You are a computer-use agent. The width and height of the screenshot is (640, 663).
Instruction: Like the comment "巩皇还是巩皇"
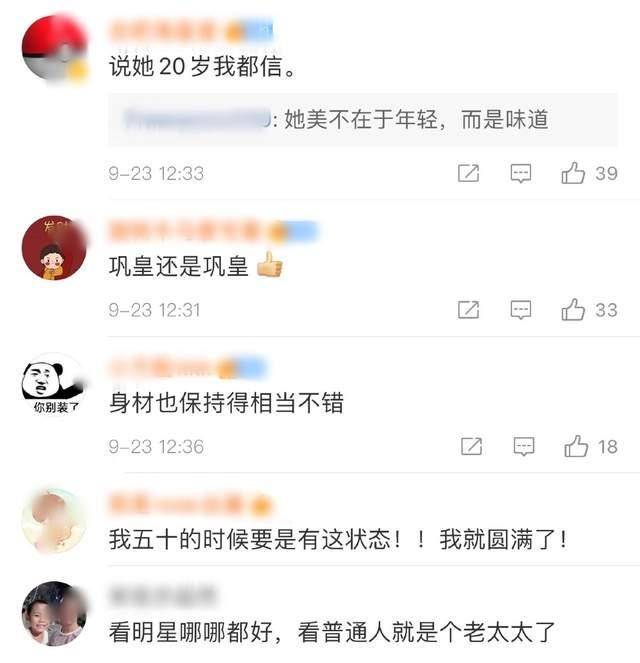pos(573,310)
